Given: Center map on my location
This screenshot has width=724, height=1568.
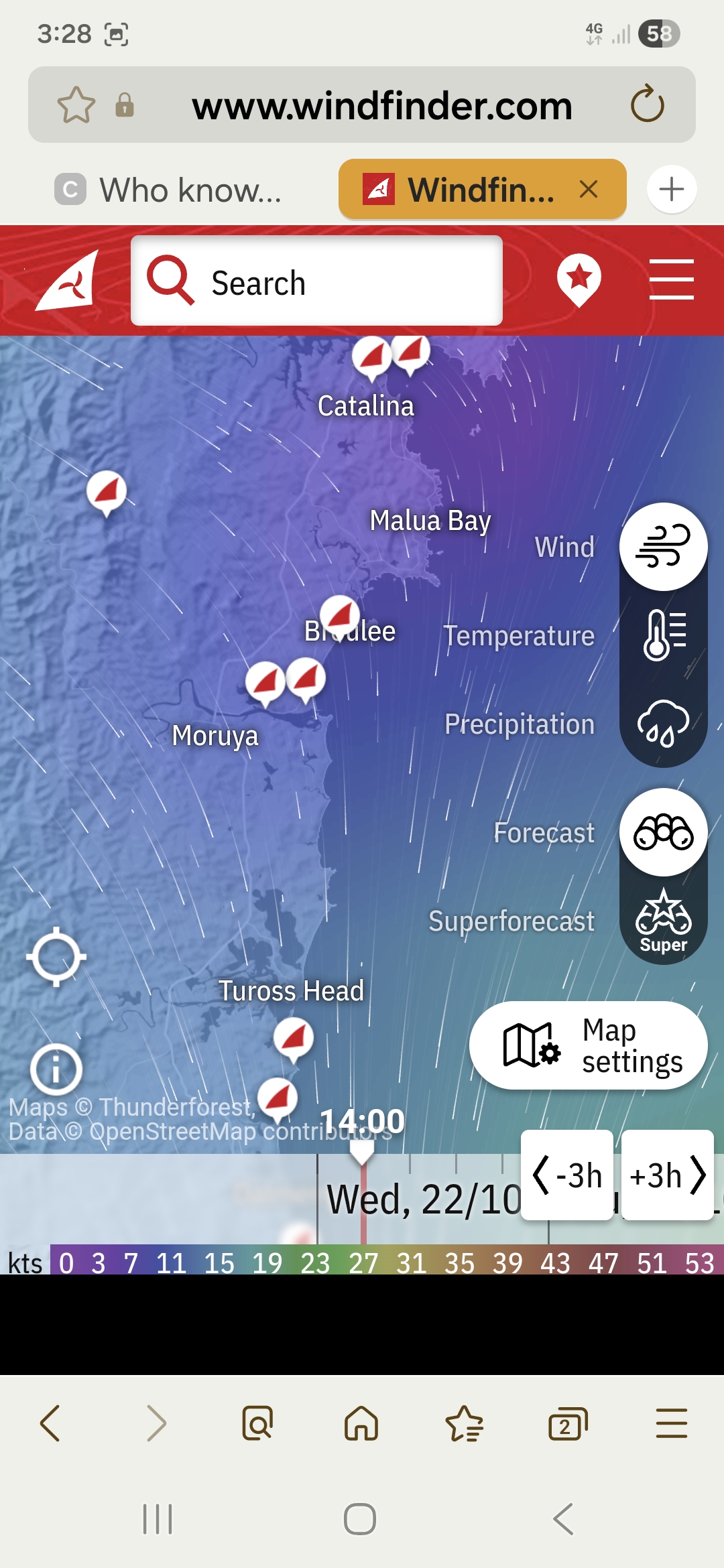Looking at the screenshot, I should pos(56,957).
